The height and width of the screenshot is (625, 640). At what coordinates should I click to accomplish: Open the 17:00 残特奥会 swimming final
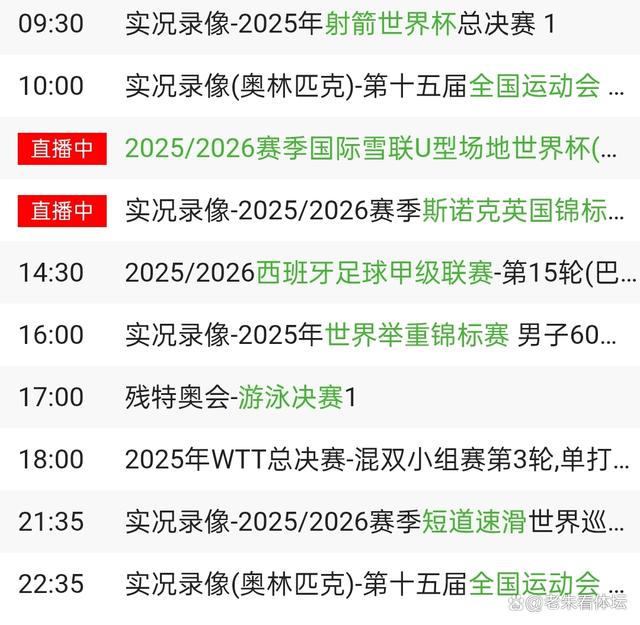pos(241,397)
